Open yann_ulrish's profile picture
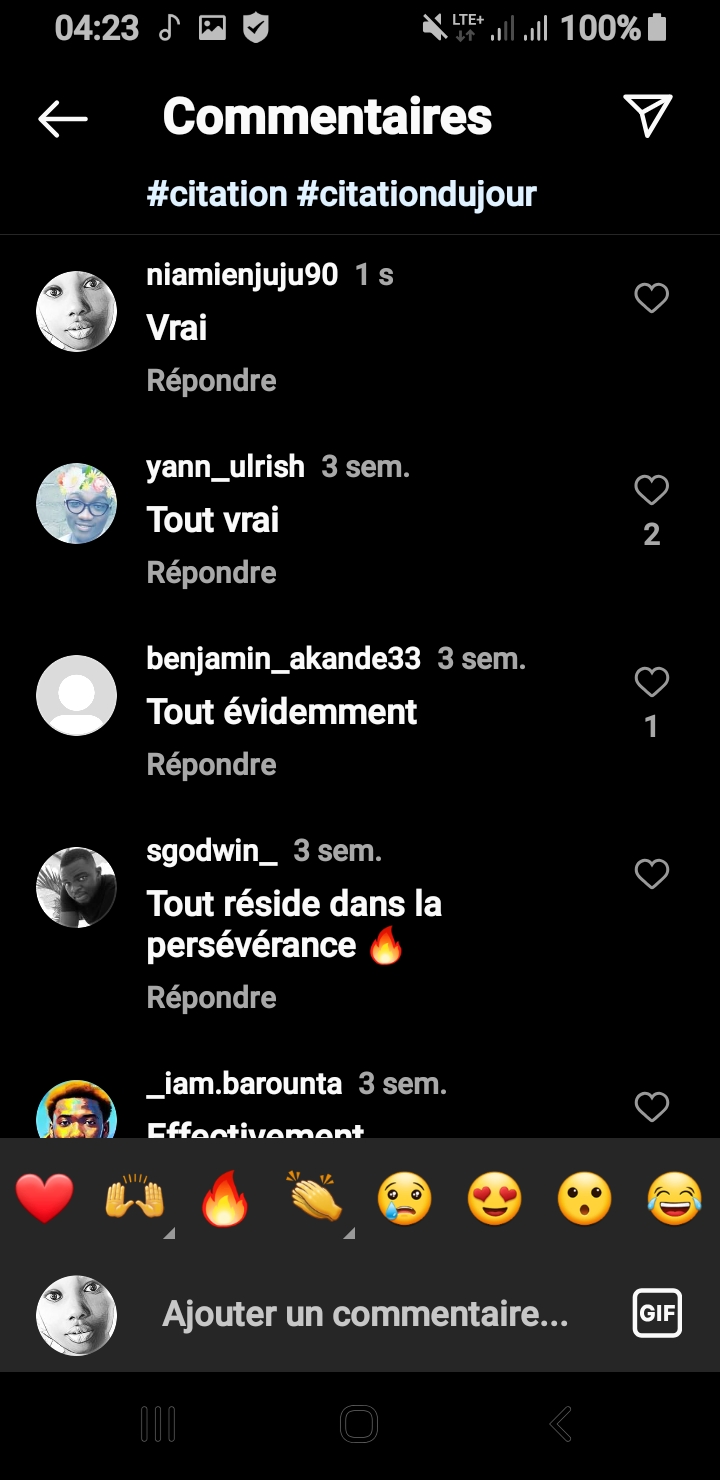Screen dimensions: 720x1480 click(76, 503)
